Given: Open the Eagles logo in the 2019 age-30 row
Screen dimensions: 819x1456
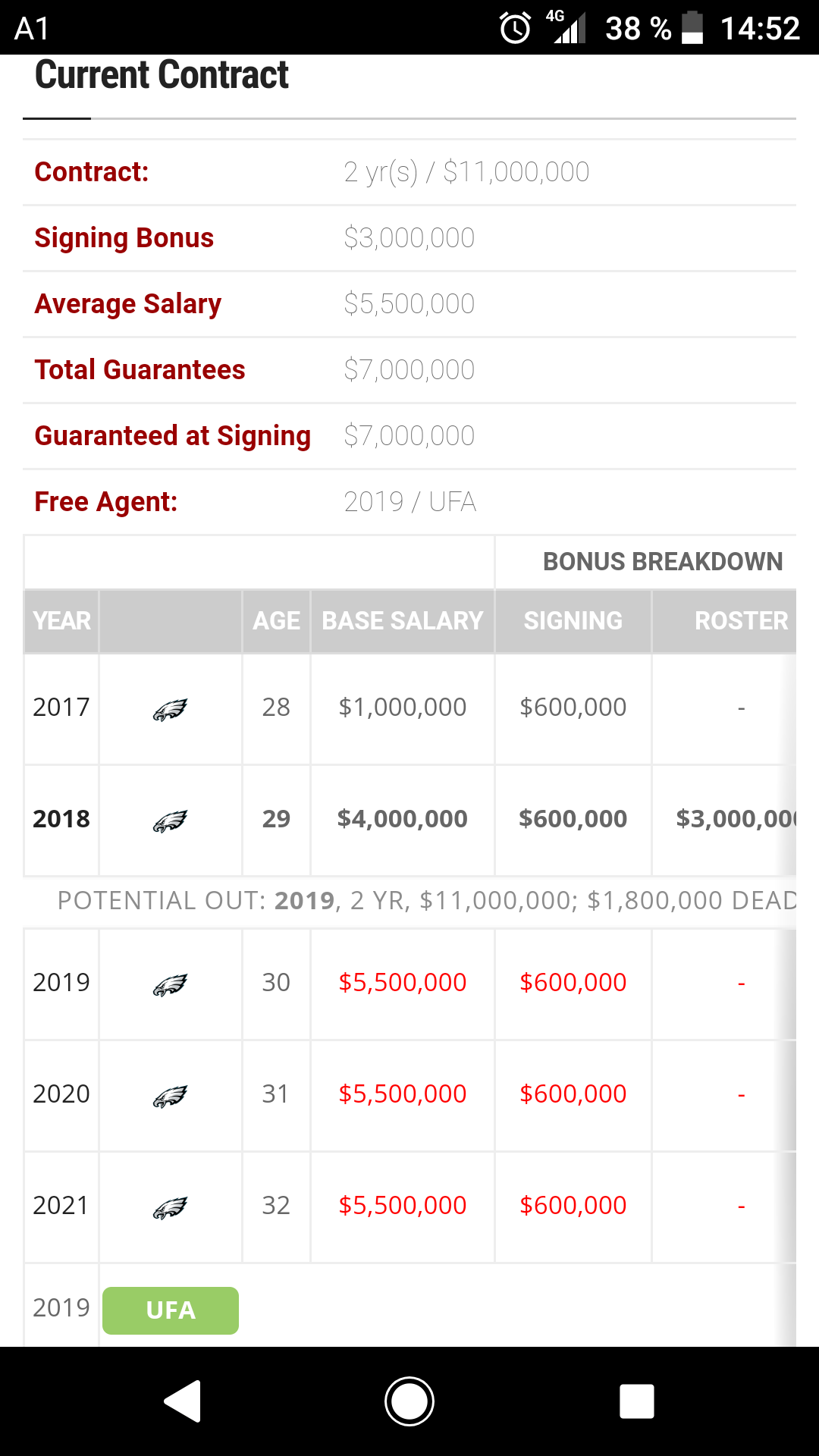Looking at the screenshot, I should (x=170, y=984).
